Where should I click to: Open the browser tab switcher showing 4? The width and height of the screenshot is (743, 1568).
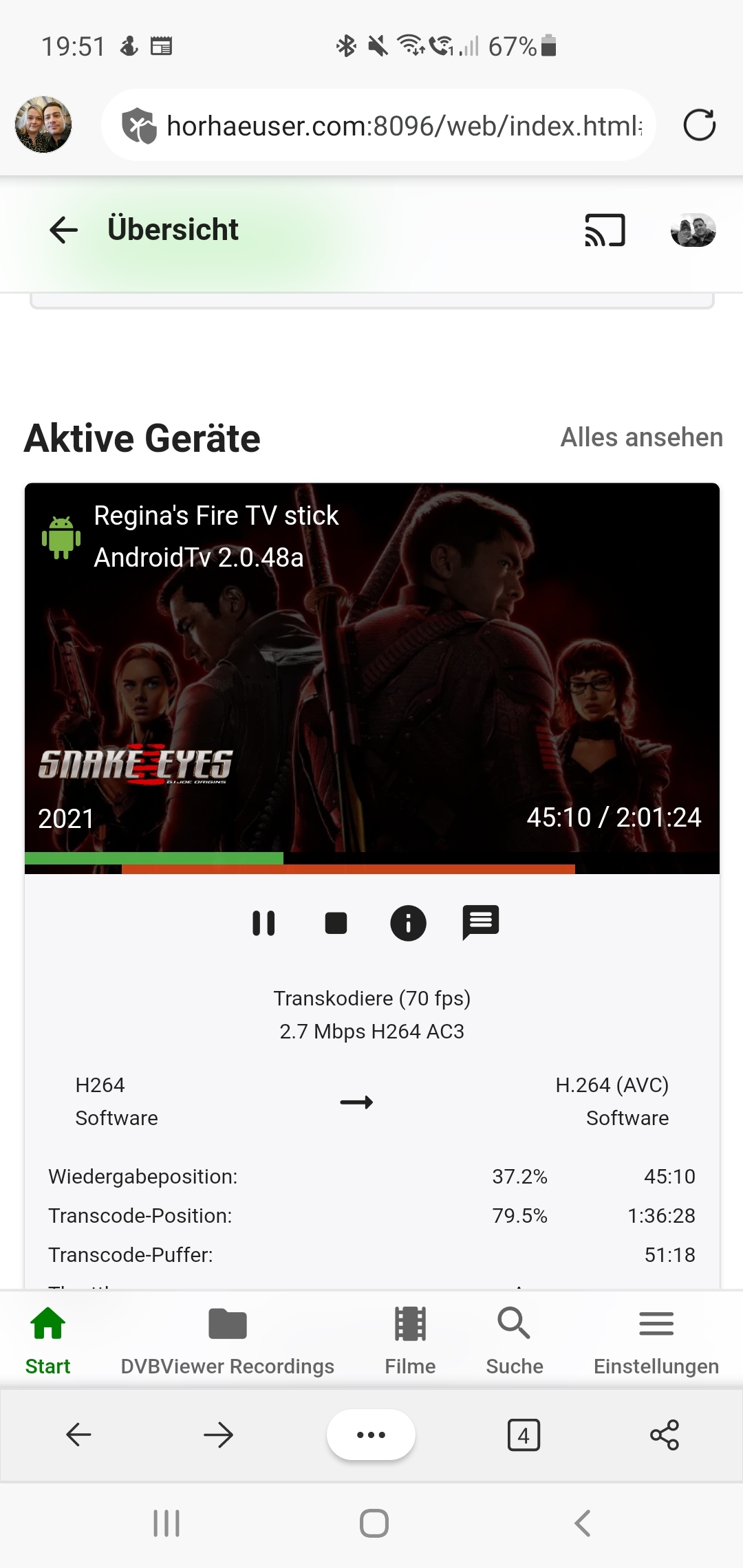[x=524, y=1435]
